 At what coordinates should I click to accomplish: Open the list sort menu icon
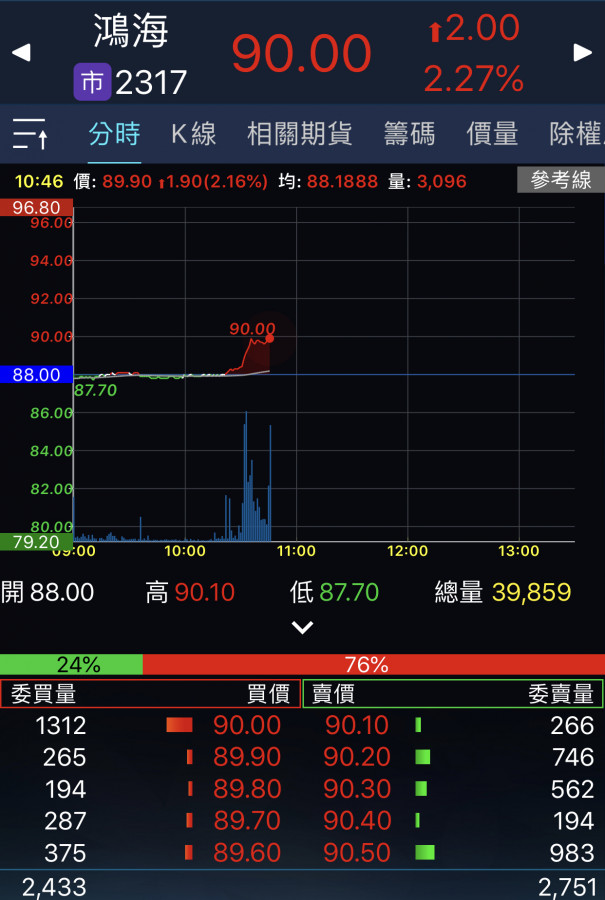coord(30,134)
